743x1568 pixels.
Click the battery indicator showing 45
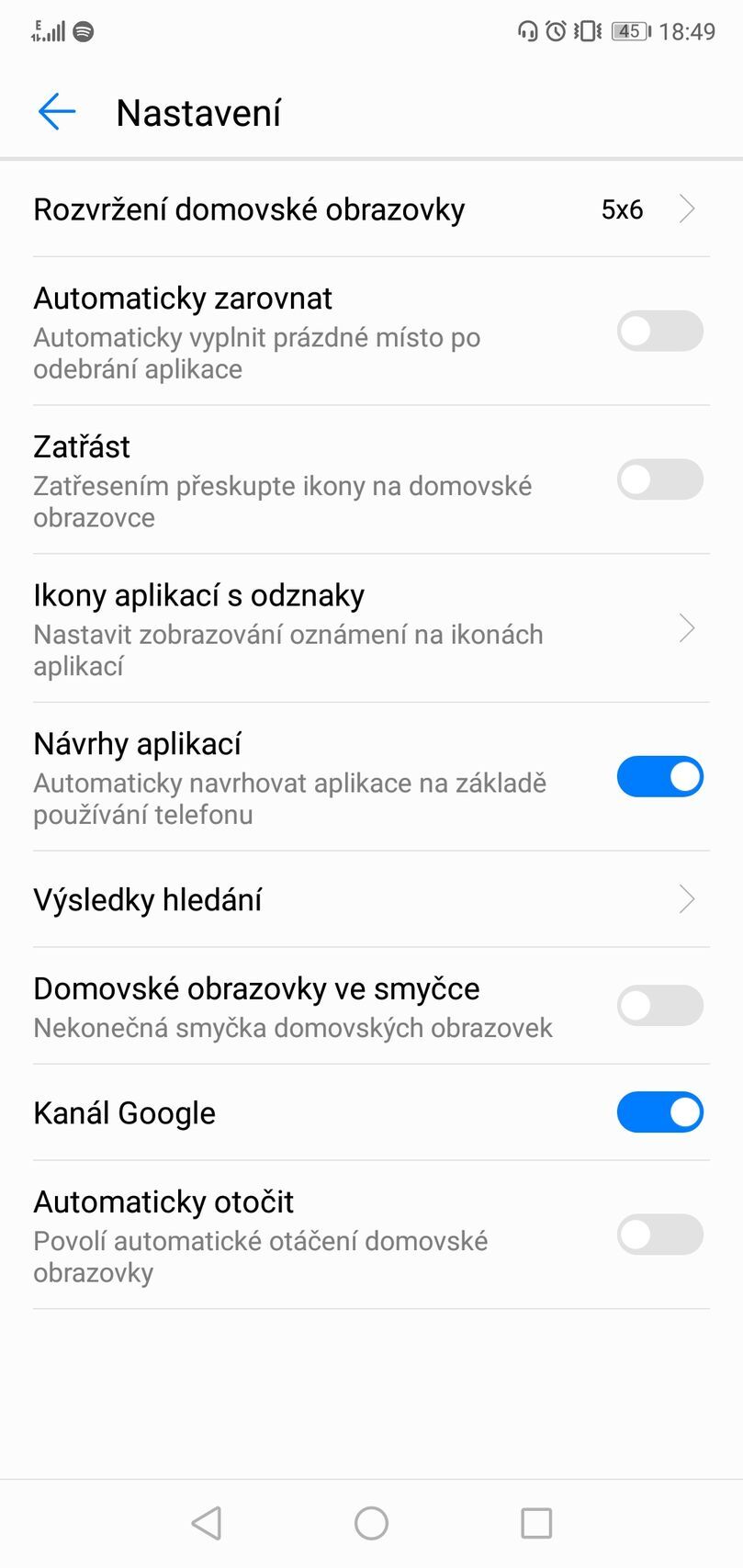click(x=629, y=30)
